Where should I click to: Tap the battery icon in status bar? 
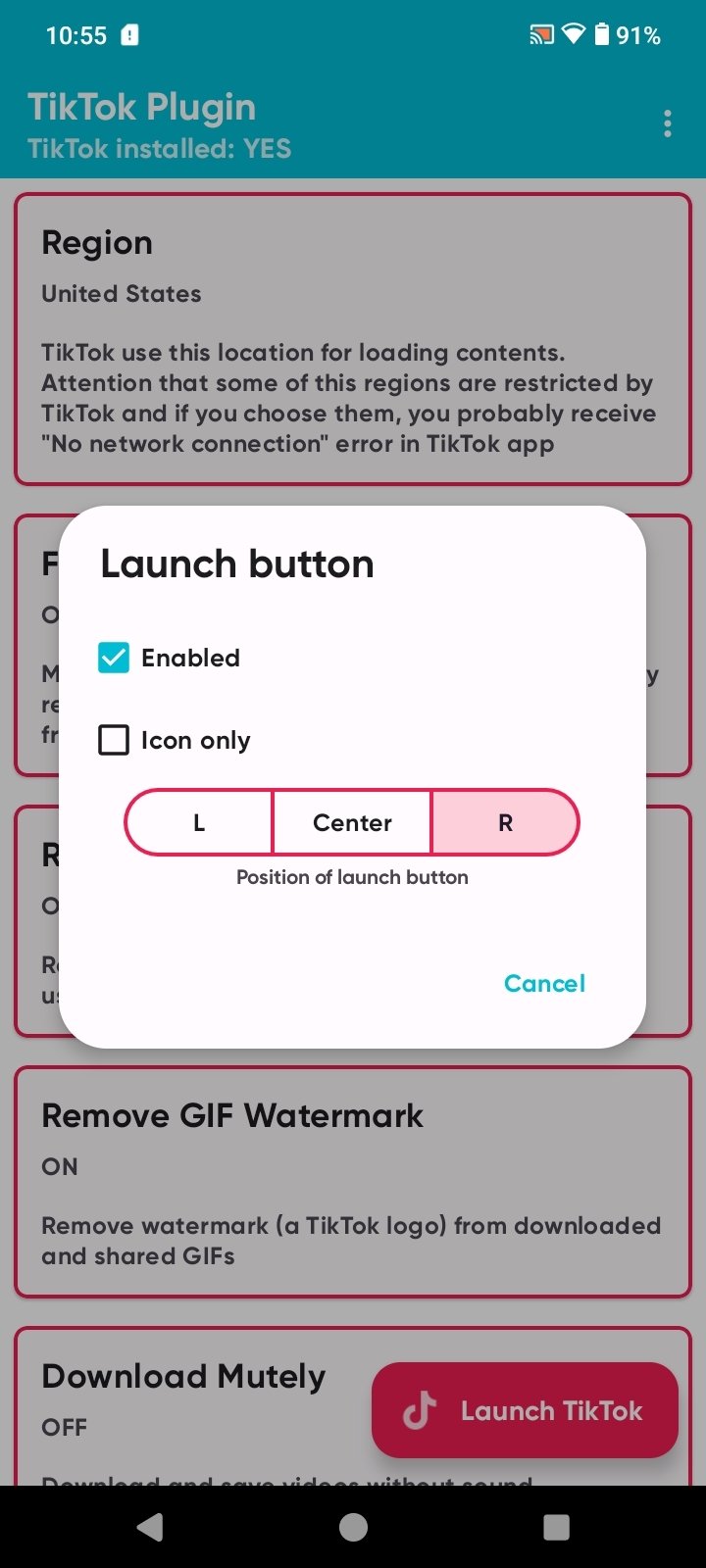(x=602, y=35)
